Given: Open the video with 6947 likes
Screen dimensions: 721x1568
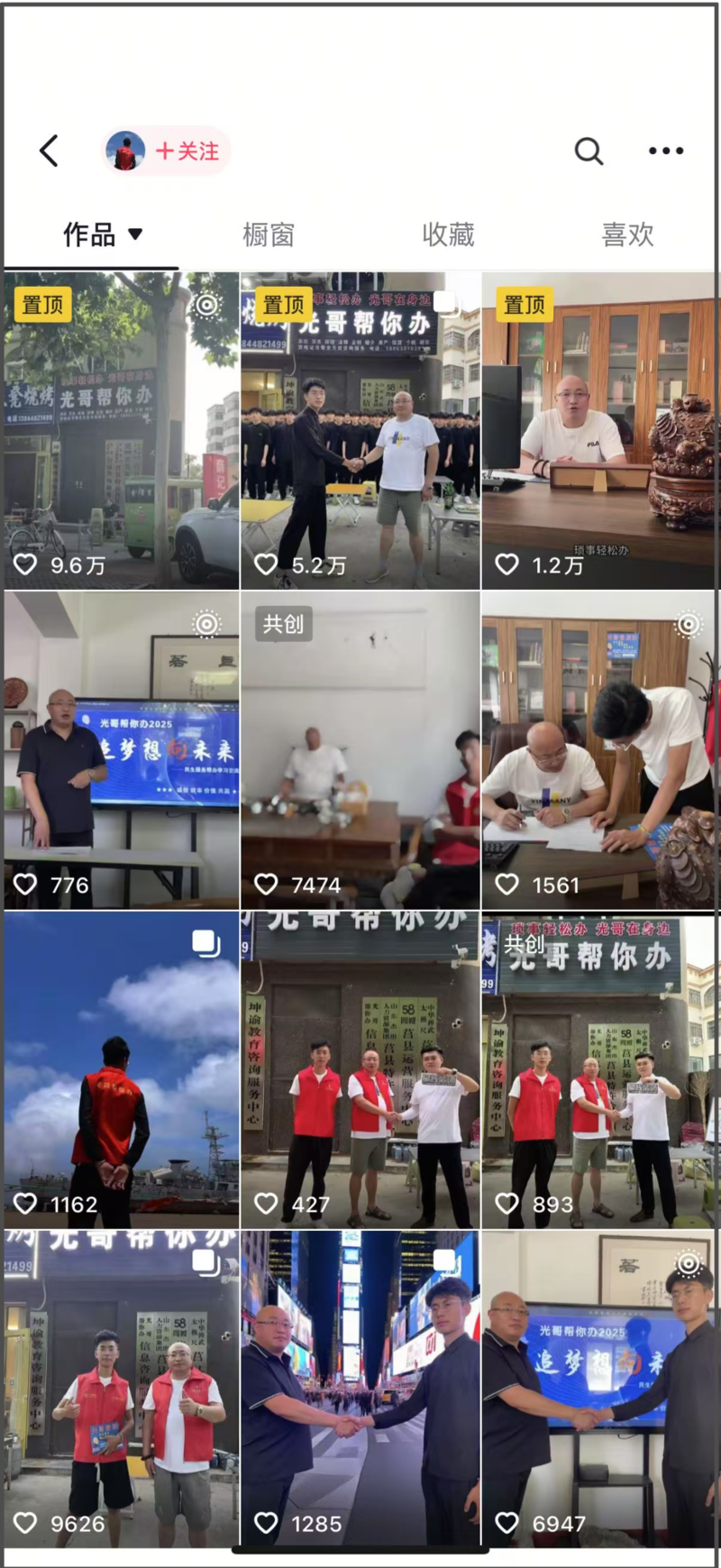Looking at the screenshot, I should tap(600, 1389).
